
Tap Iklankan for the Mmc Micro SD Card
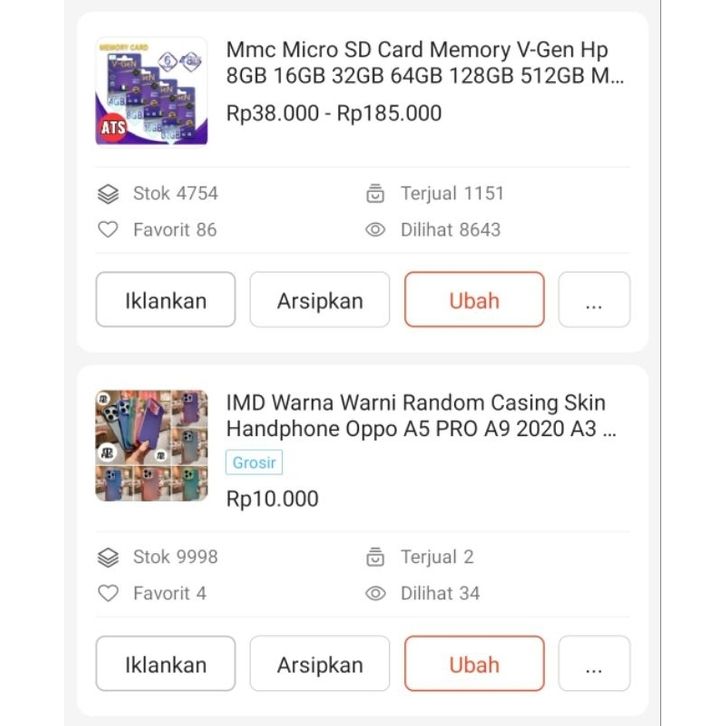166,300
